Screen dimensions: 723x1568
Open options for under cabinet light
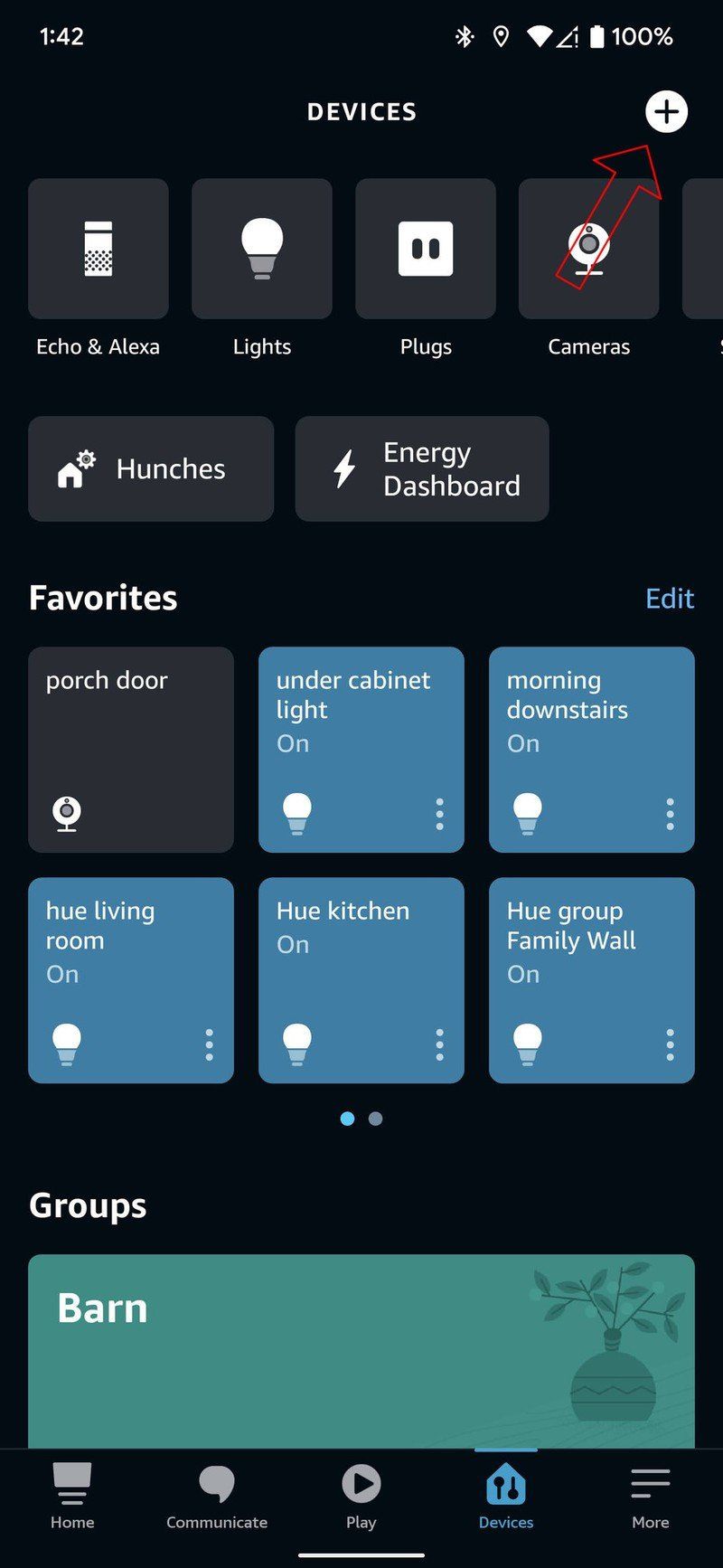pyautogui.click(x=439, y=813)
